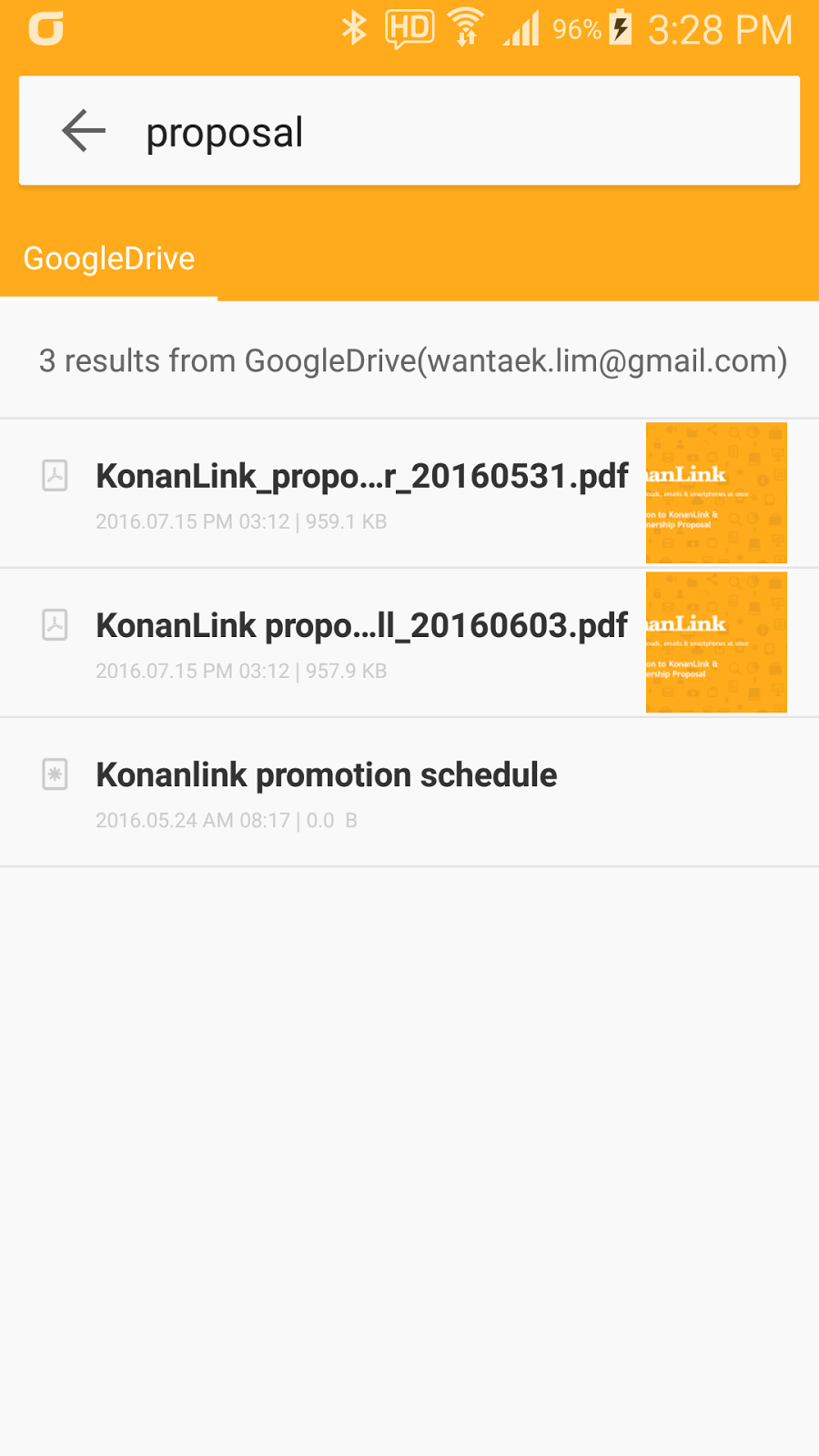Image resolution: width=819 pixels, height=1456 pixels.
Task: Edit the 'proposal' search field
Action: [x=455, y=133]
